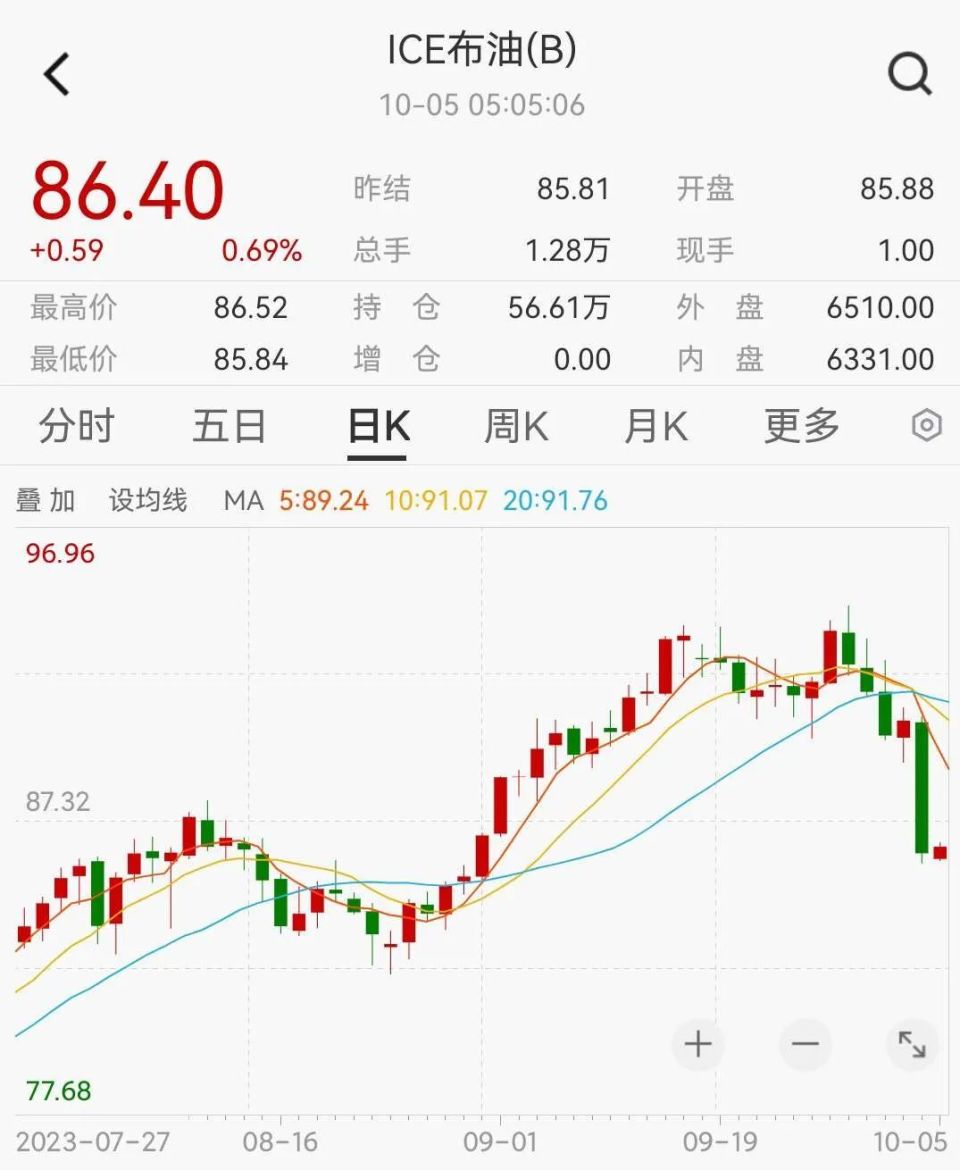This screenshot has height=1170, width=960.
Task: Expand the chart to fullscreen
Action: click(x=912, y=1045)
